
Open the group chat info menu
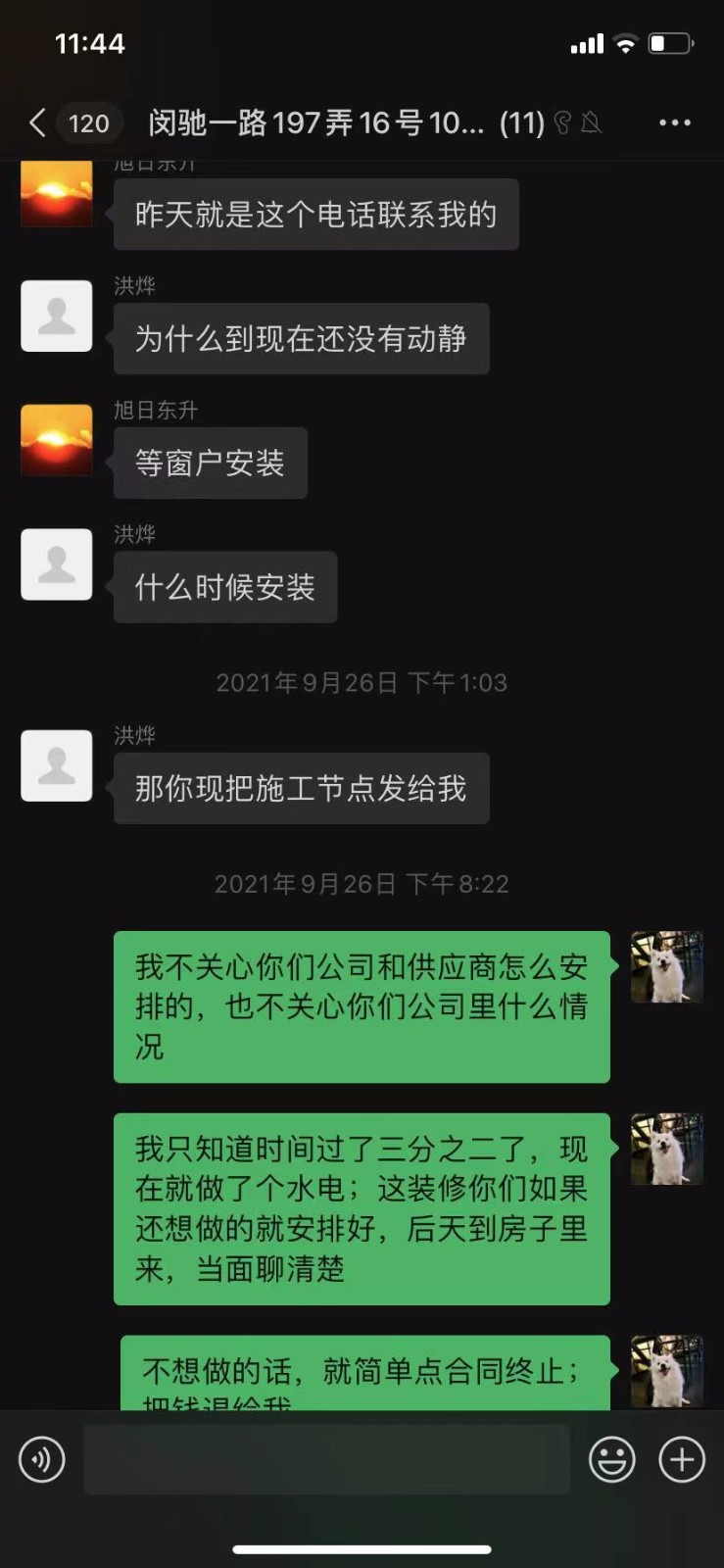[674, 122]
